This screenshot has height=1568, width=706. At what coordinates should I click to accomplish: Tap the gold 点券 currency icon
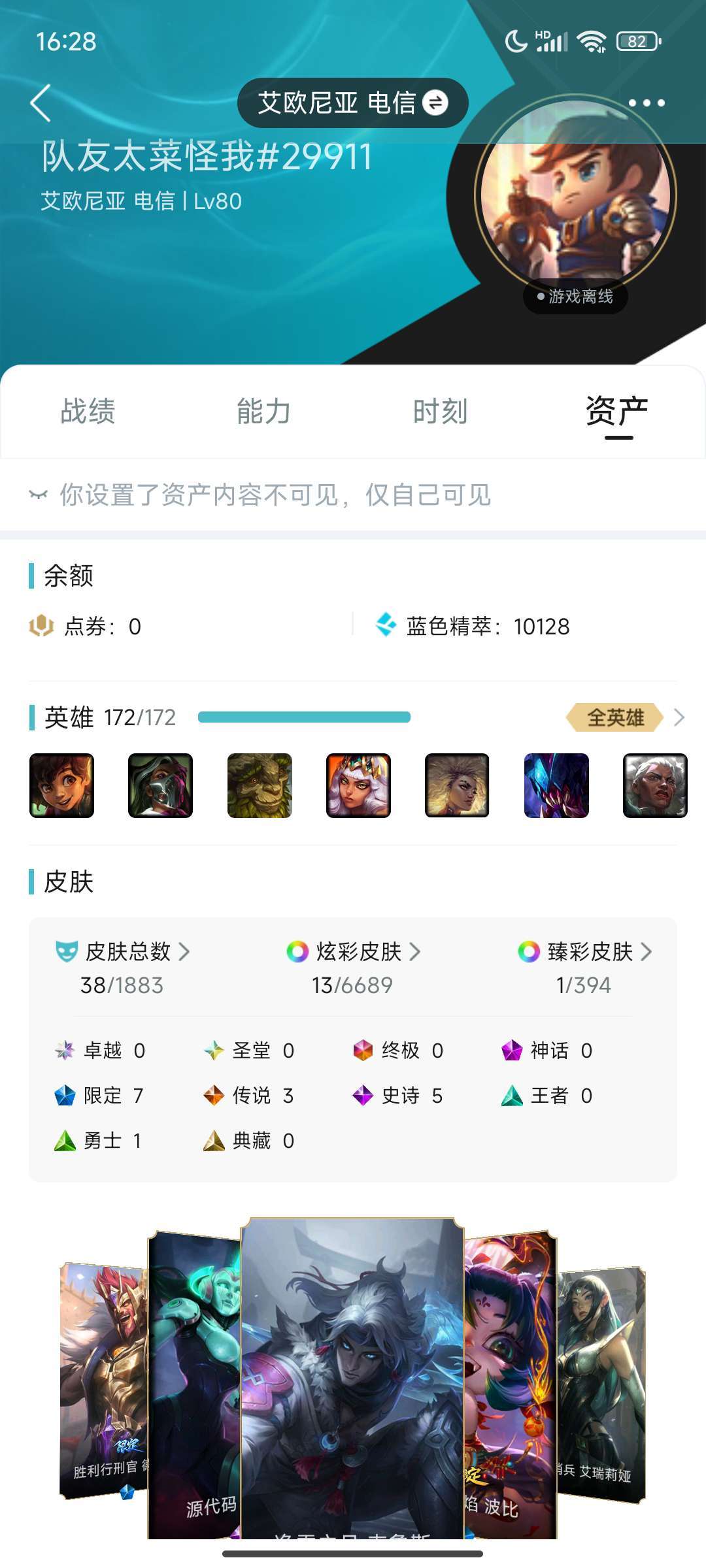click(x=41, y=627)
